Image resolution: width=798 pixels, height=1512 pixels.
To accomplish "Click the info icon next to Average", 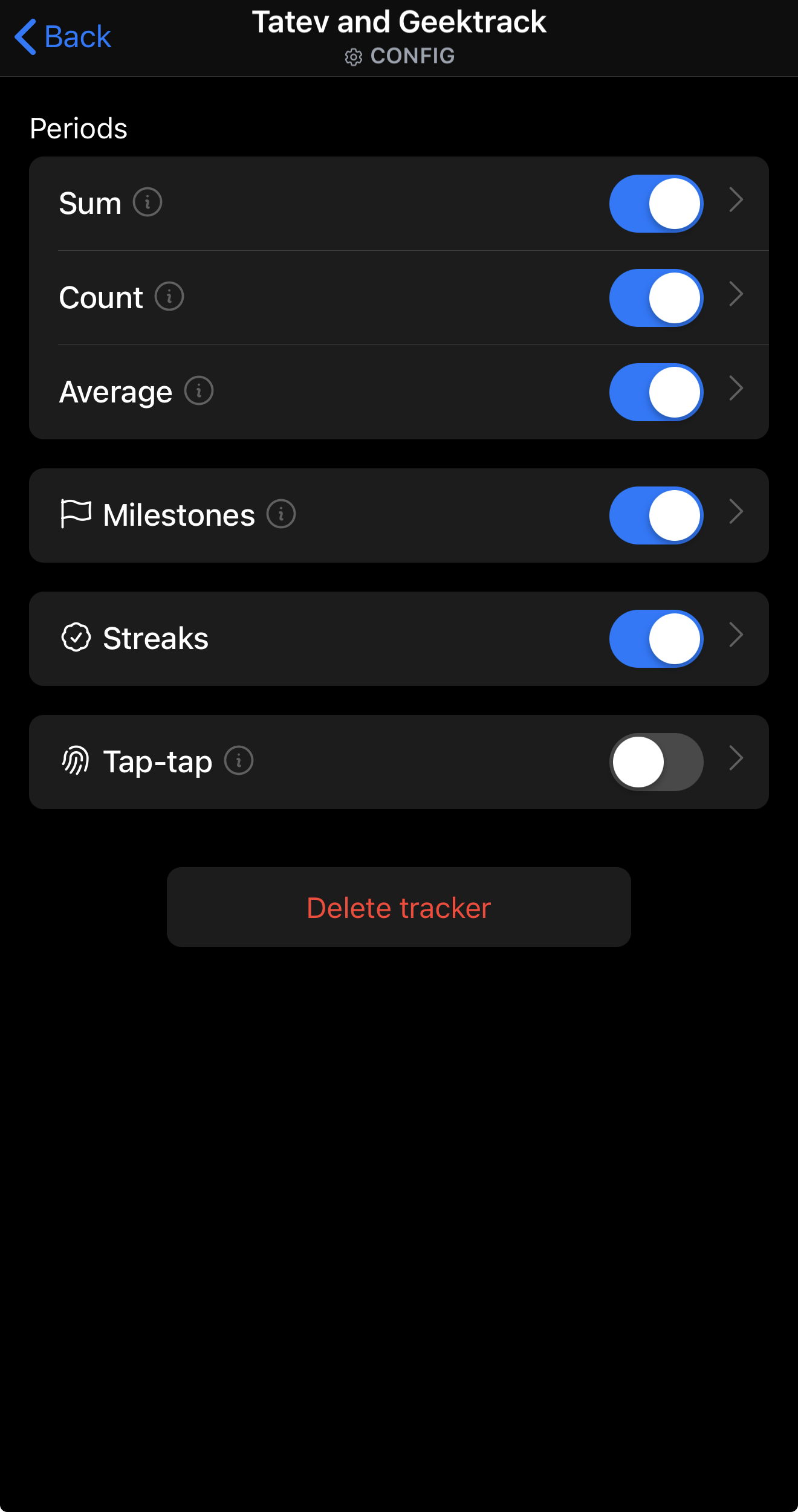I will (x=198, y=391).
